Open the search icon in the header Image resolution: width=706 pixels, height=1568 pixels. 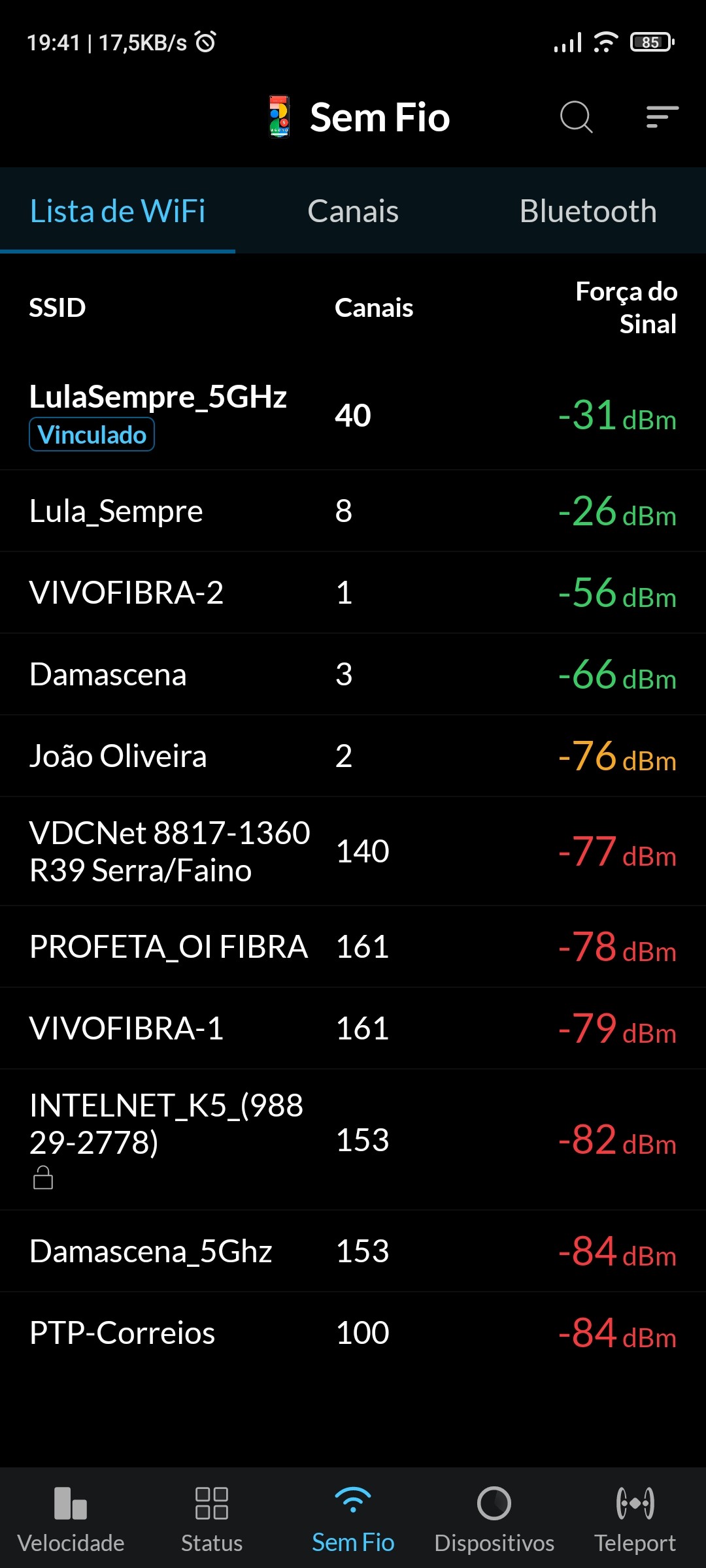(576, 118)
